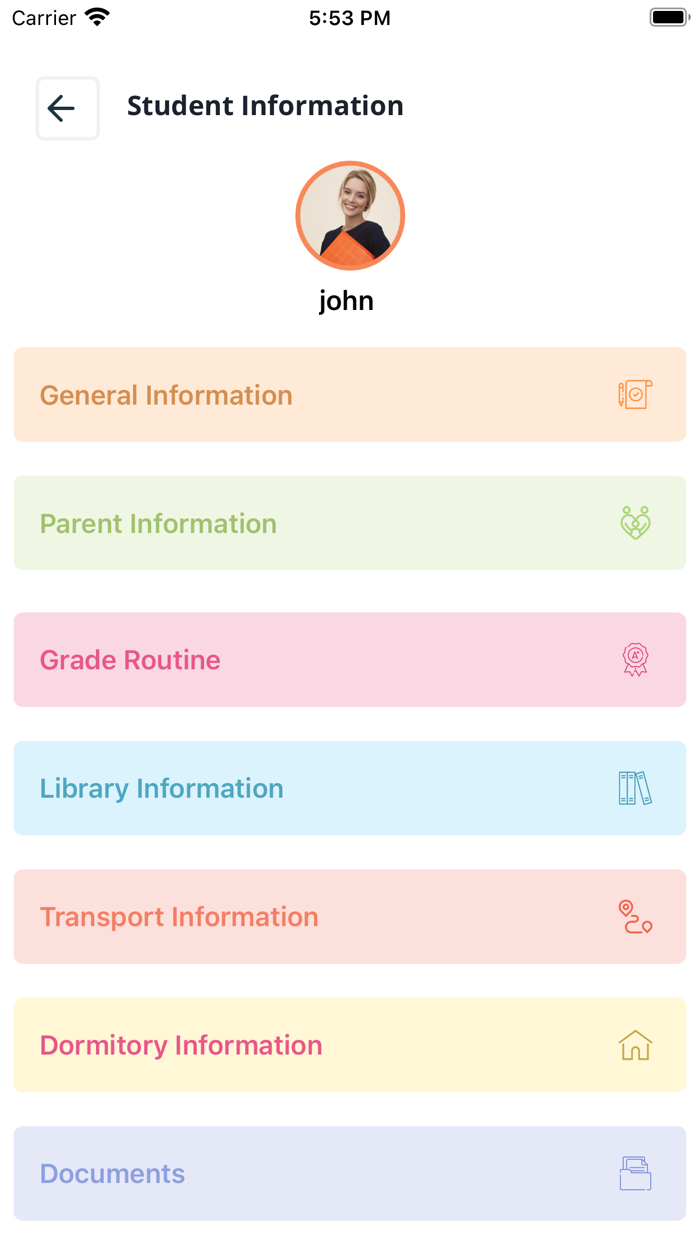Viewport: 700px width, 1244px height.
Task: View the Grade Routine
Action: point(350,660)
